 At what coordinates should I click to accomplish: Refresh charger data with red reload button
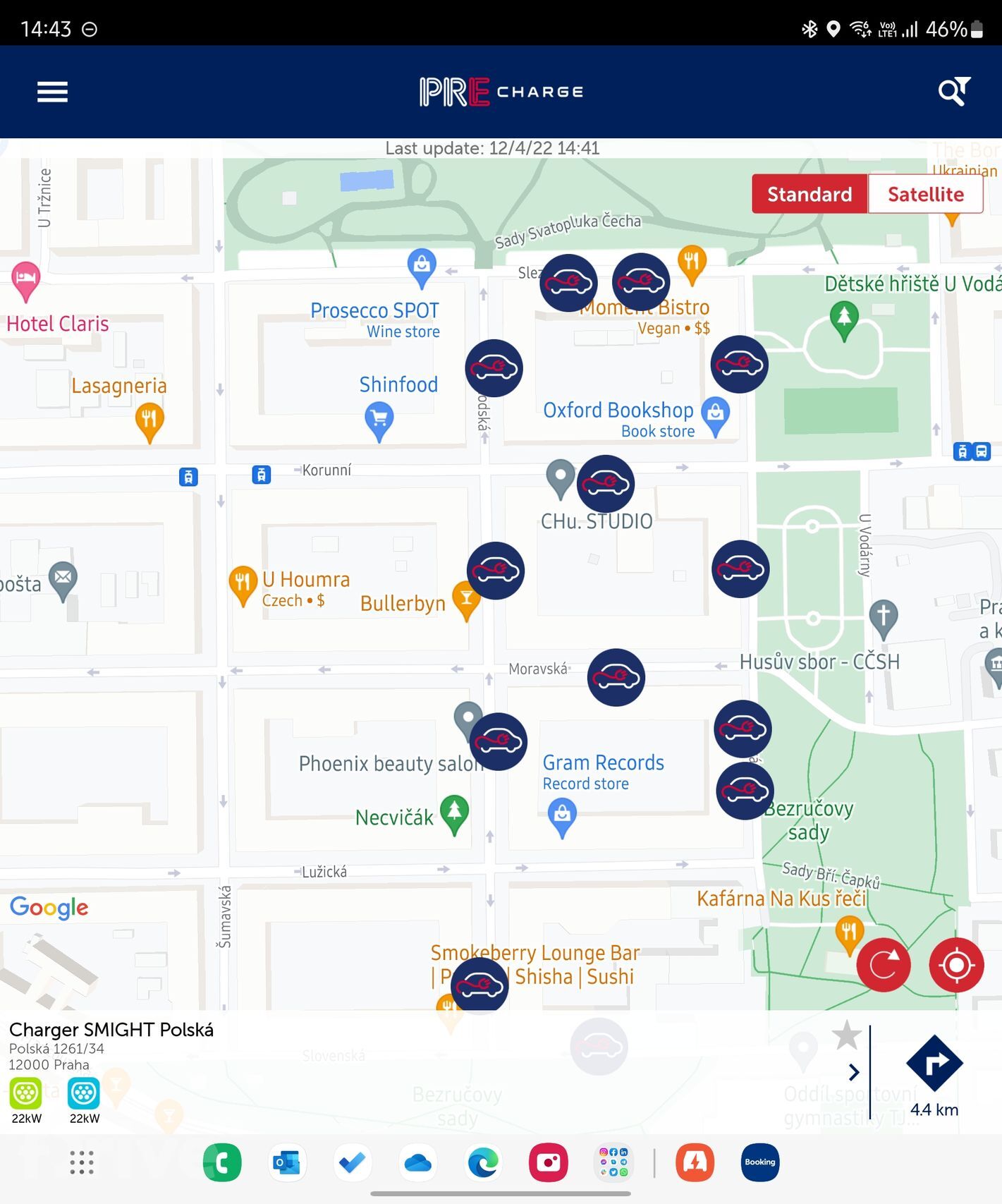click(x=883, y=964)
